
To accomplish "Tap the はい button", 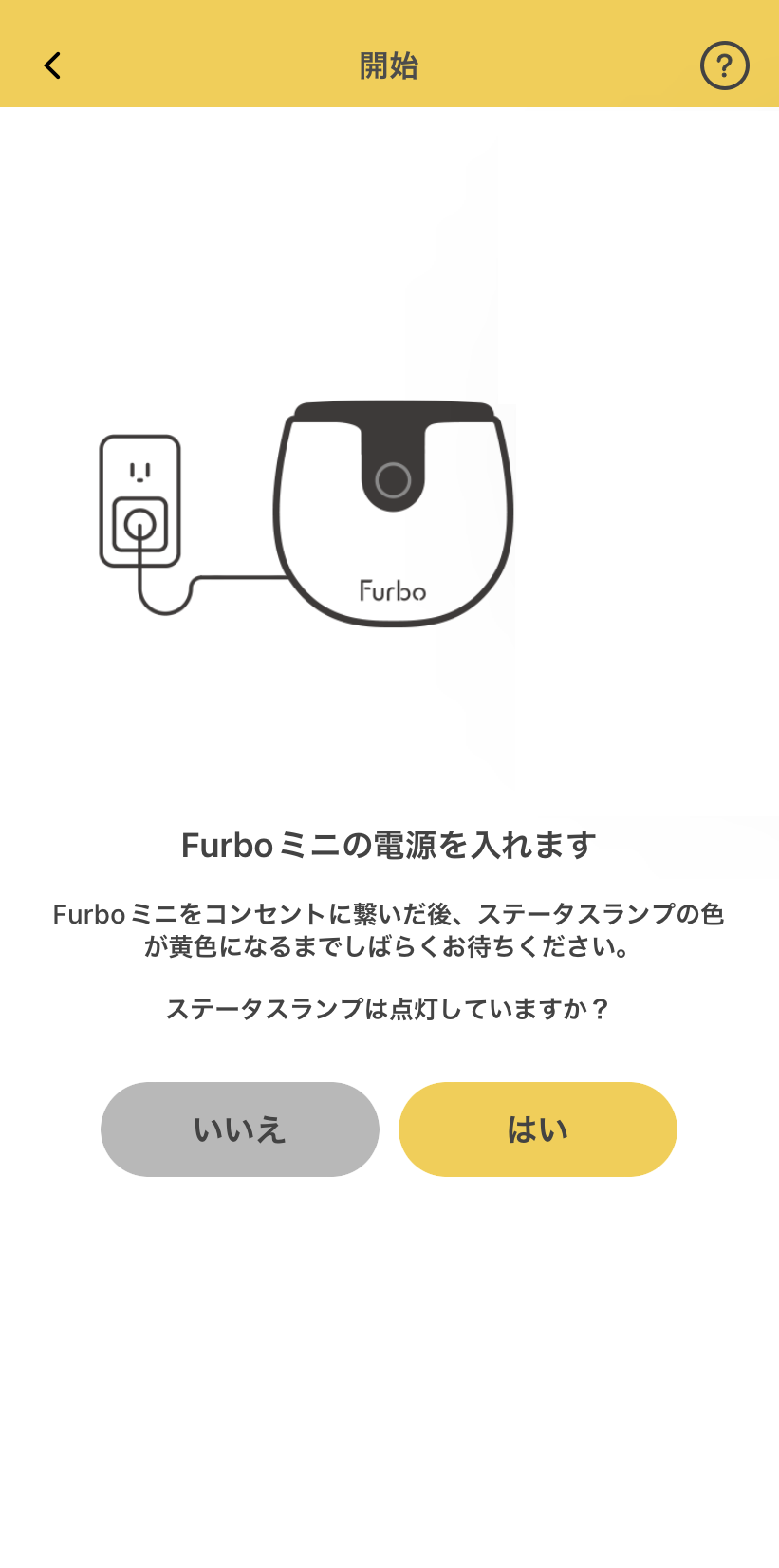I will [537, 1129].
